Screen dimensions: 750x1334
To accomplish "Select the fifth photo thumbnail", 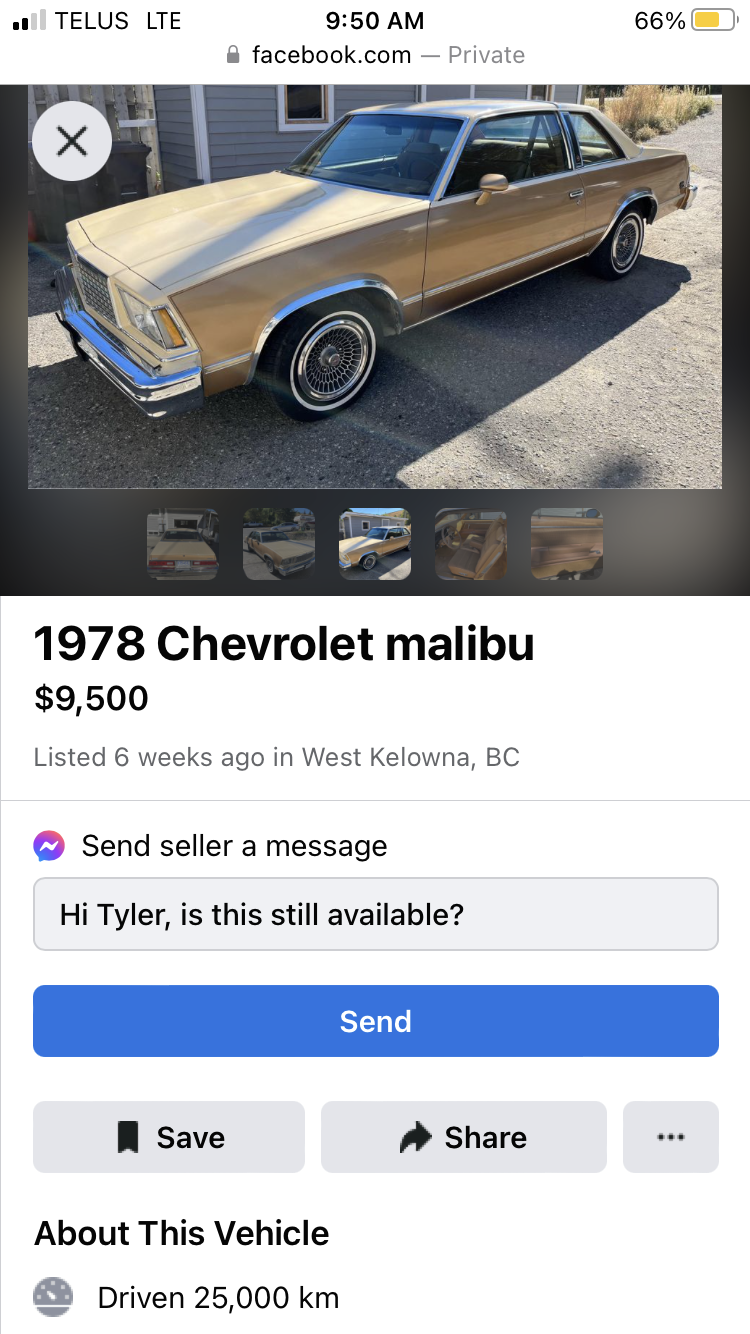I will click(567, 545).
